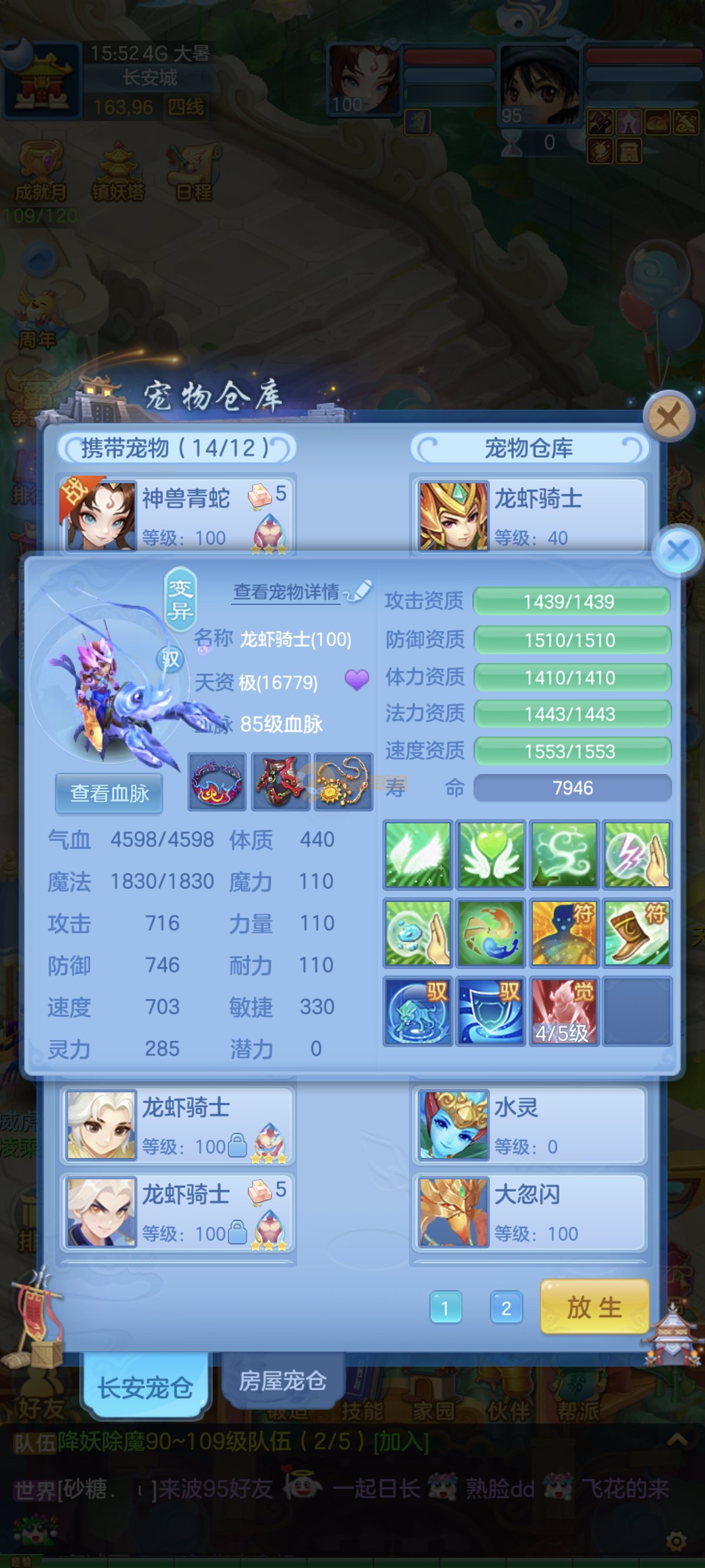Viewport: 705px width, 1568px height.
Task: Select 神兽青蛇 in carried pets
Action: (x=177, y=515)
